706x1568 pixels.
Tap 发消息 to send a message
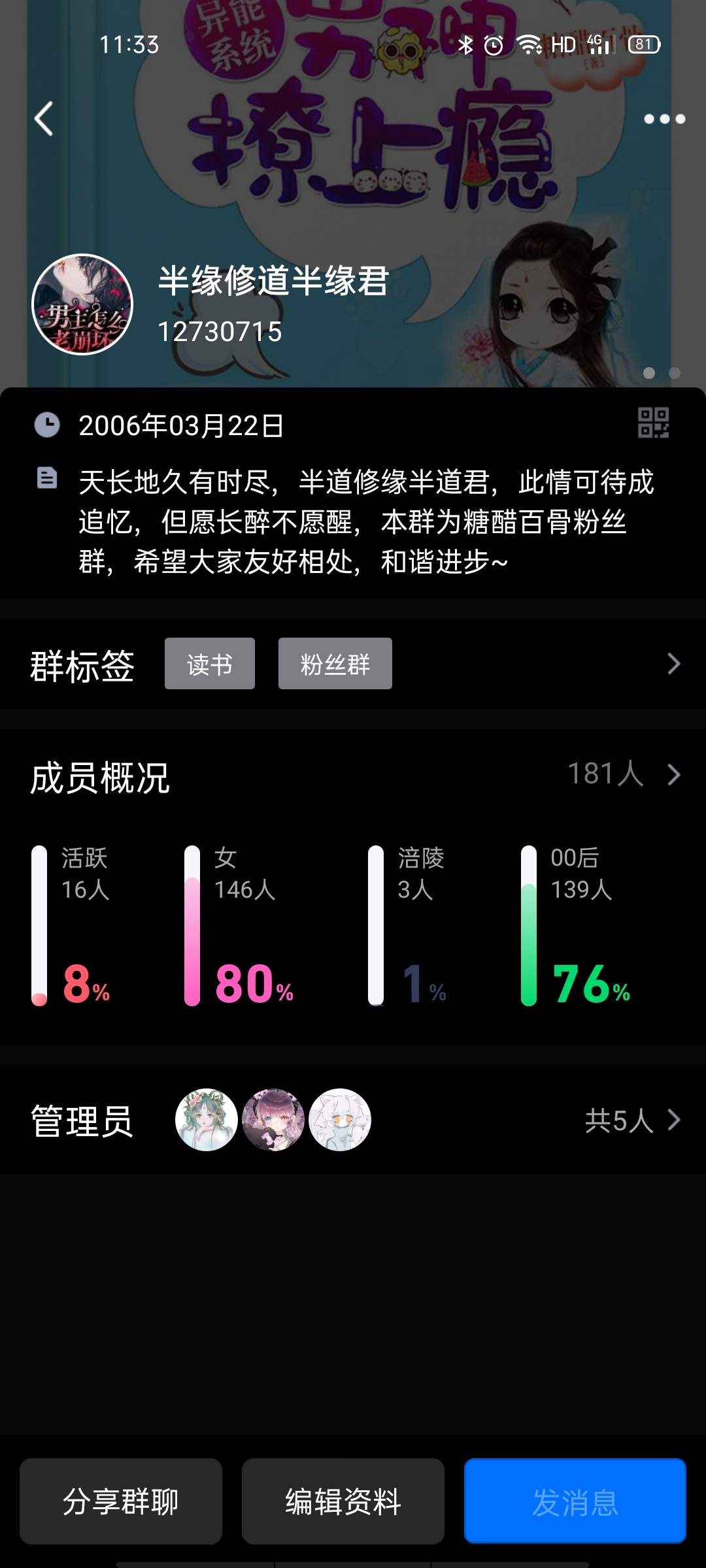click(575, 1501)
